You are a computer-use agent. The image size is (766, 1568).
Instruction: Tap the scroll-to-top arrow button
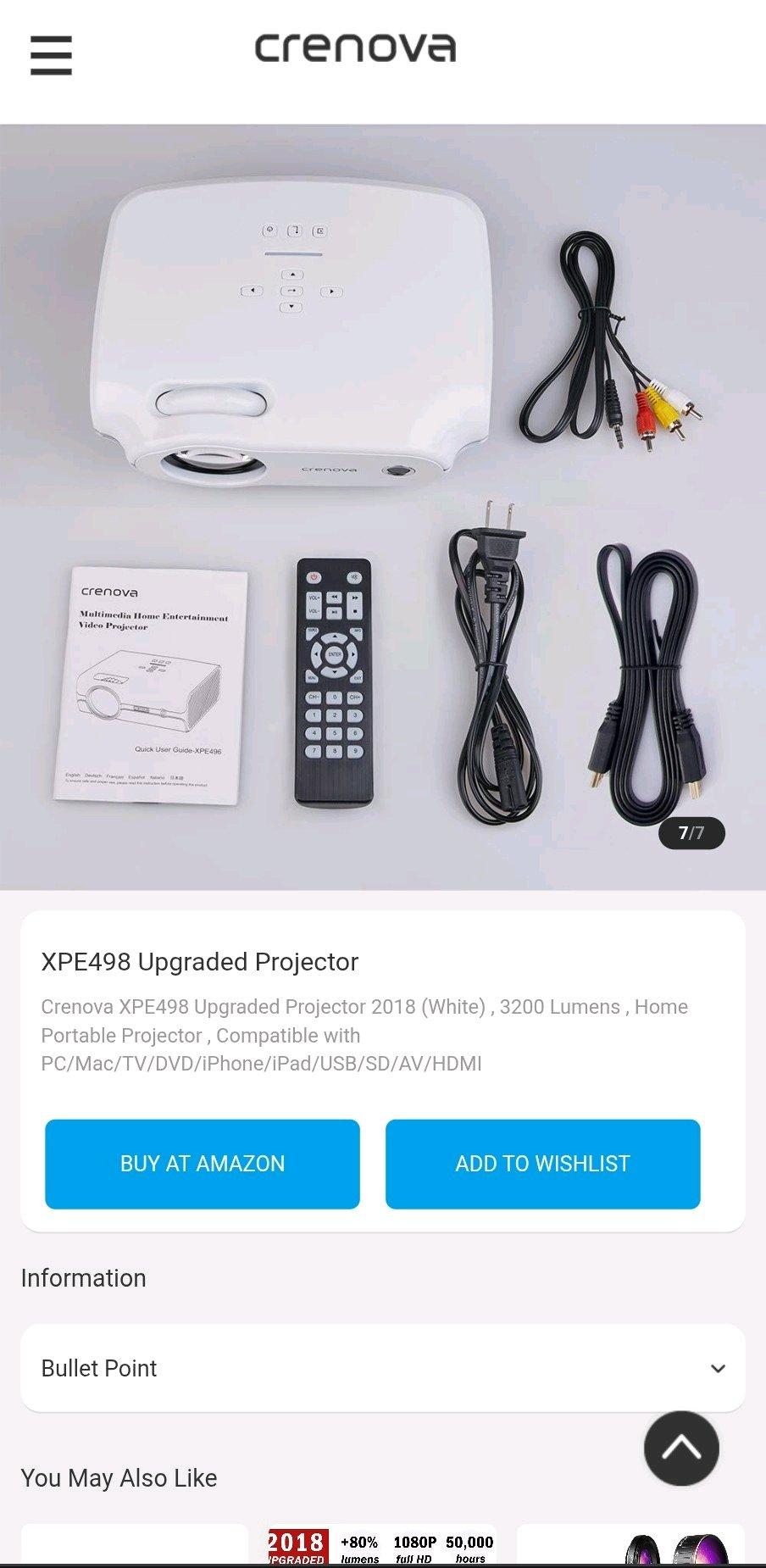pos(681,1448)
